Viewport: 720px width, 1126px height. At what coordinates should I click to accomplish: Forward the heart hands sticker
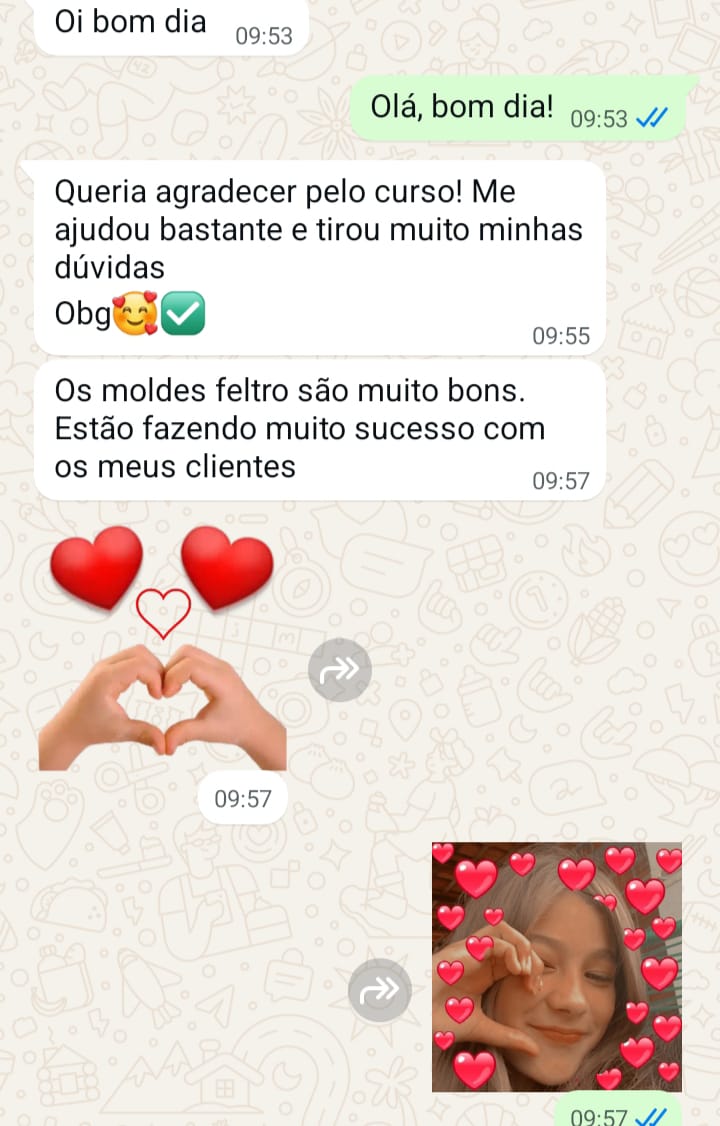pyautogui.click(x=340, y=669)
